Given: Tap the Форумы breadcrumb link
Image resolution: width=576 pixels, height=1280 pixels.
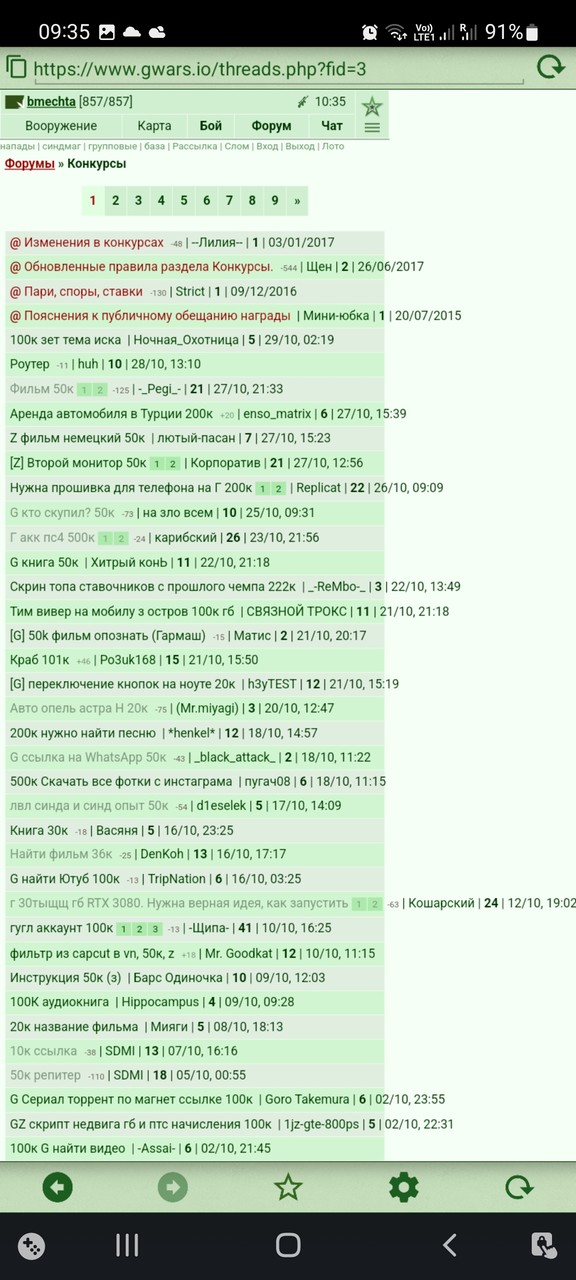Looking at the screenshot, I should (29, 163).
